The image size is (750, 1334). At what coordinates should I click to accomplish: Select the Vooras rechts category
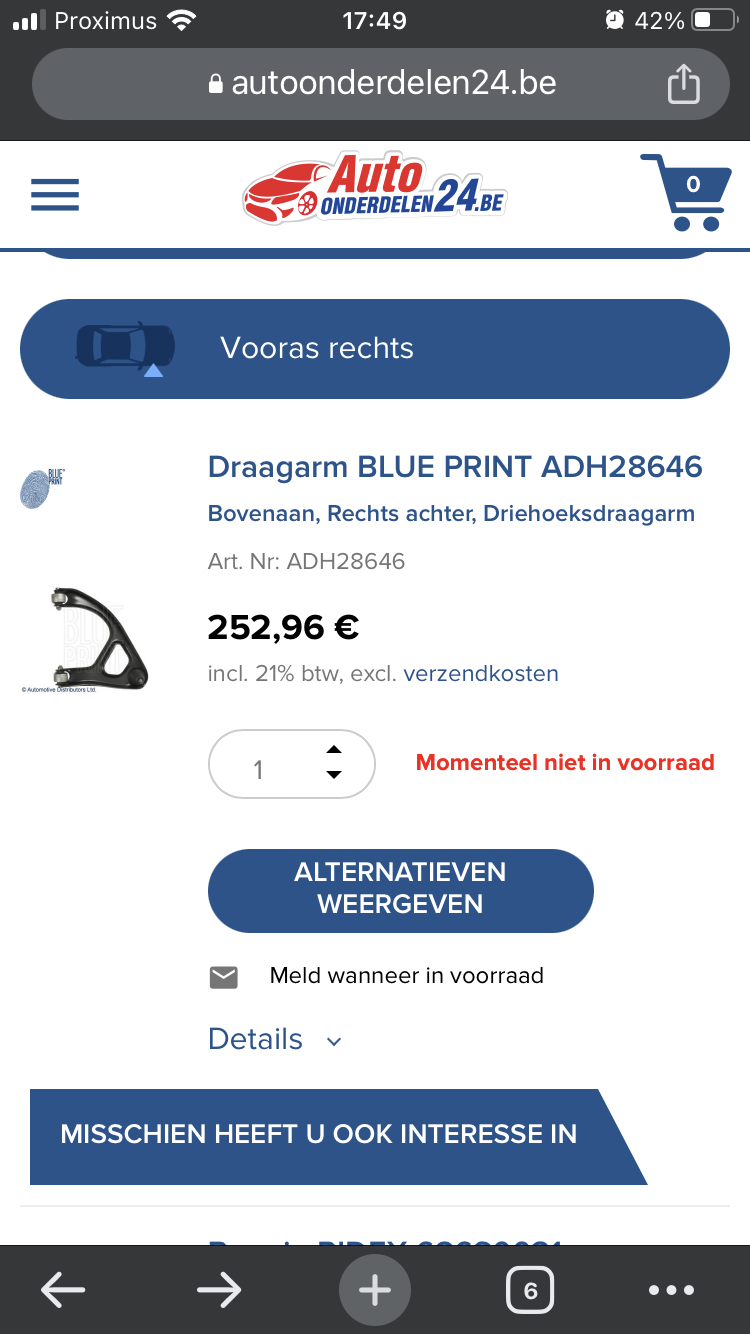click(374, 348)
